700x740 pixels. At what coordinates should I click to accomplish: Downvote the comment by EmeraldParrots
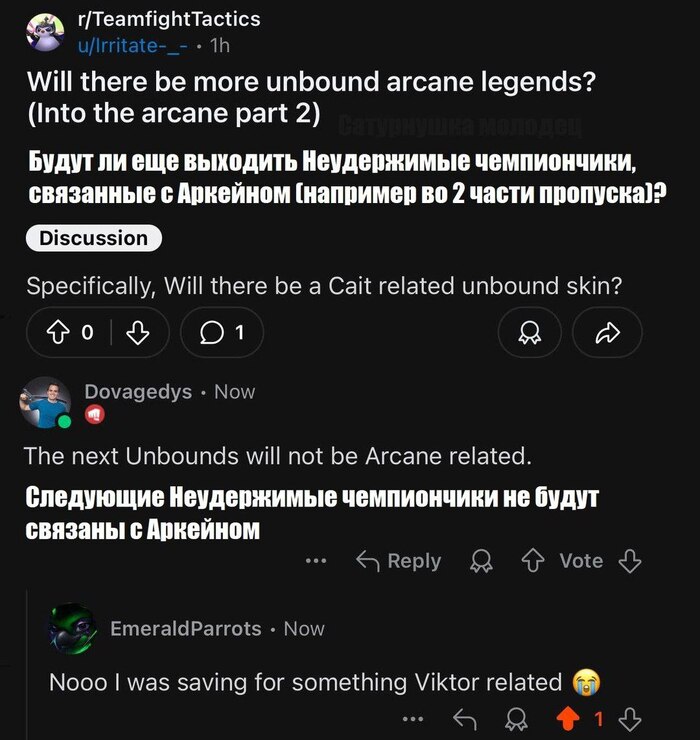[630, 718]
